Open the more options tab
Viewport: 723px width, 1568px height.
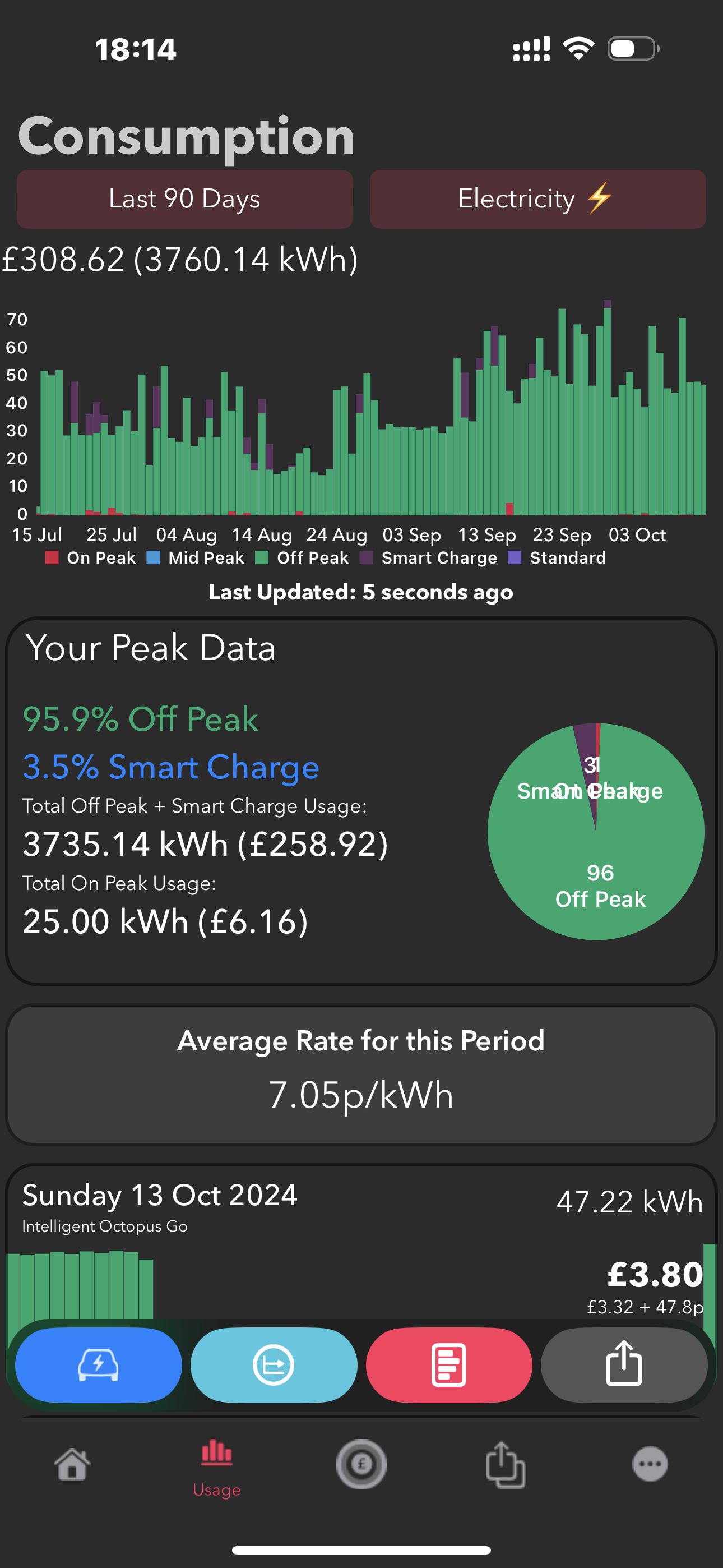(650, 1464)
